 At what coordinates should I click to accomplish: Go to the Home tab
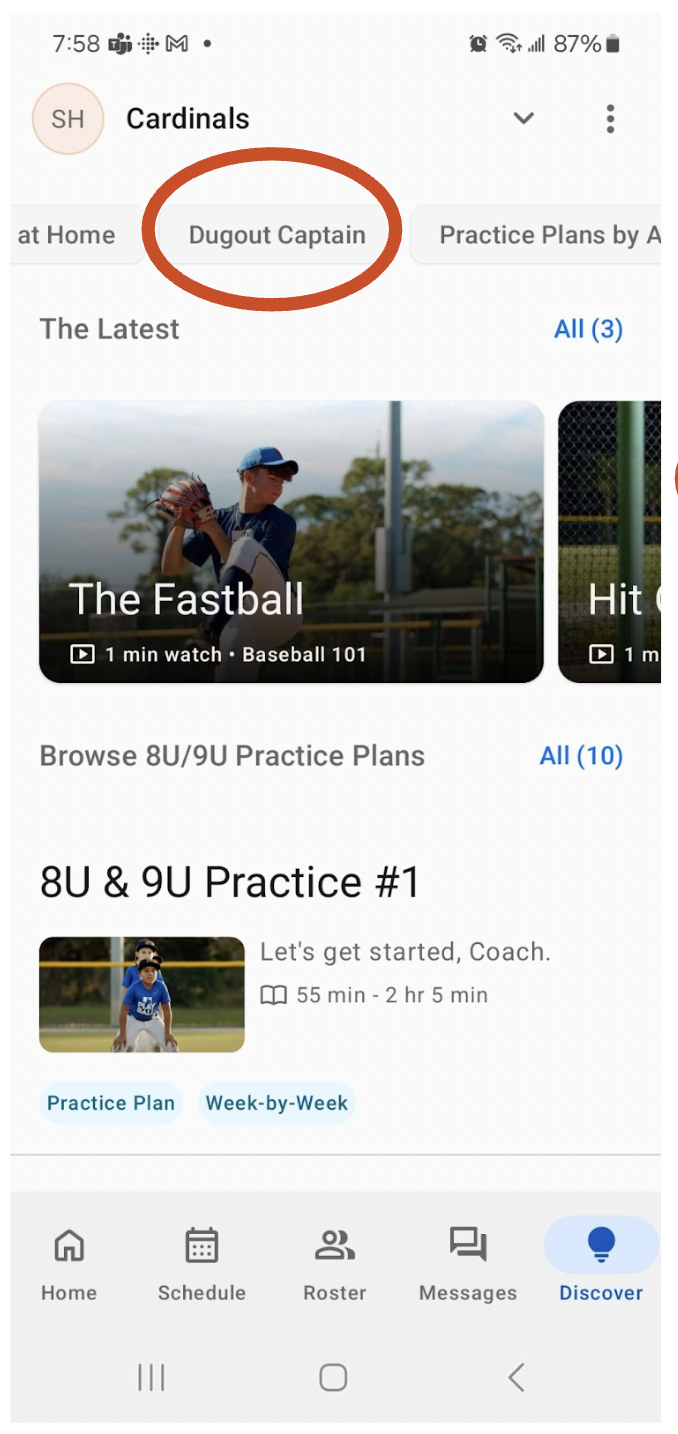click(69, 1264)
